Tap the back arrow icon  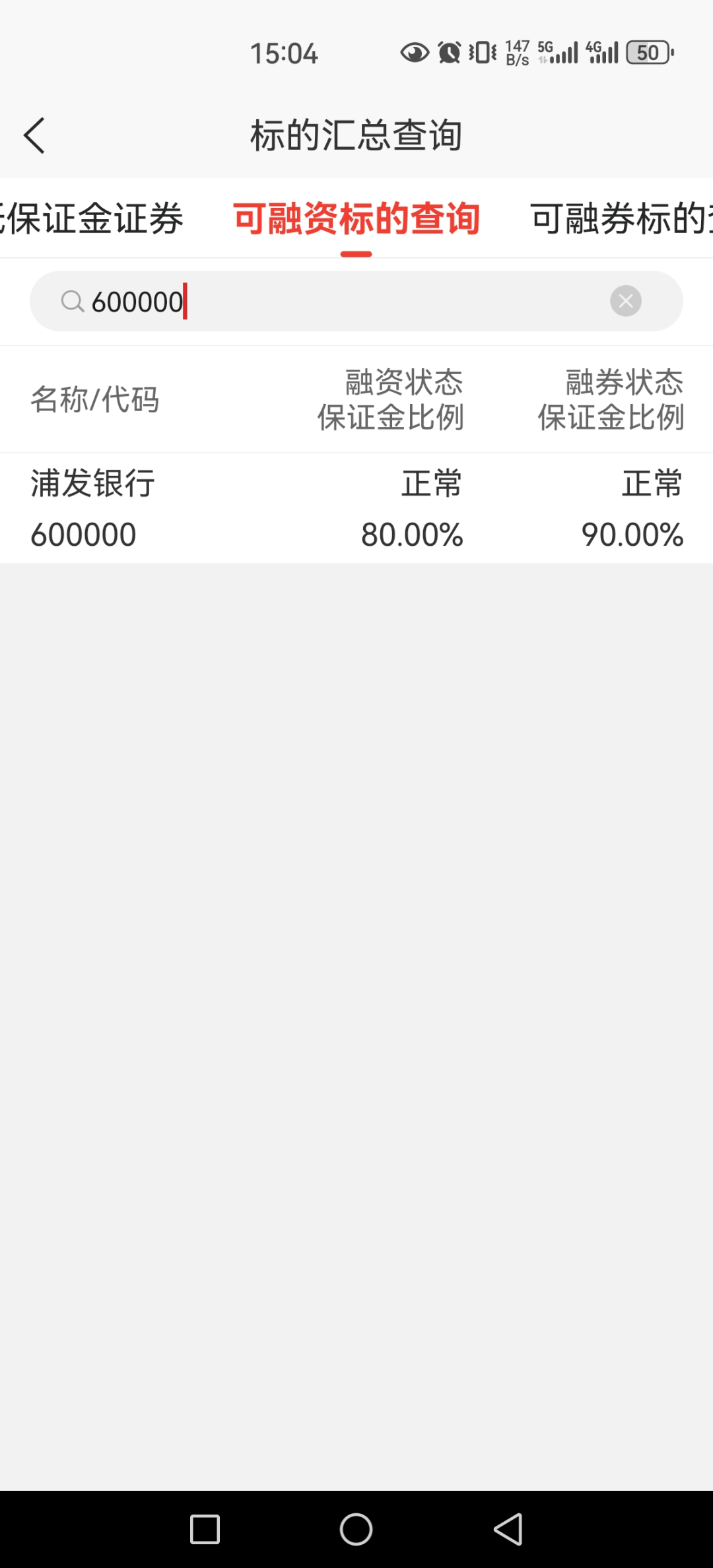pos(34,135)
